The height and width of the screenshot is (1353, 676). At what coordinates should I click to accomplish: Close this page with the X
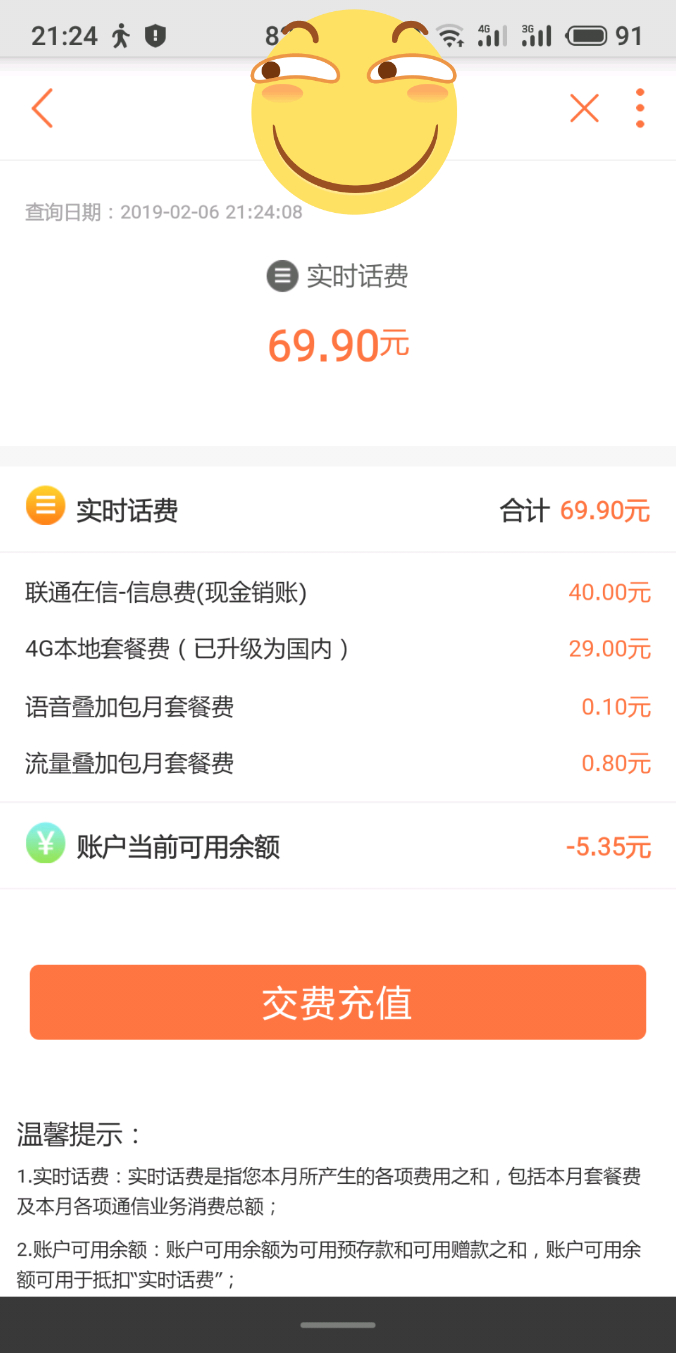[x=584, y=108]
